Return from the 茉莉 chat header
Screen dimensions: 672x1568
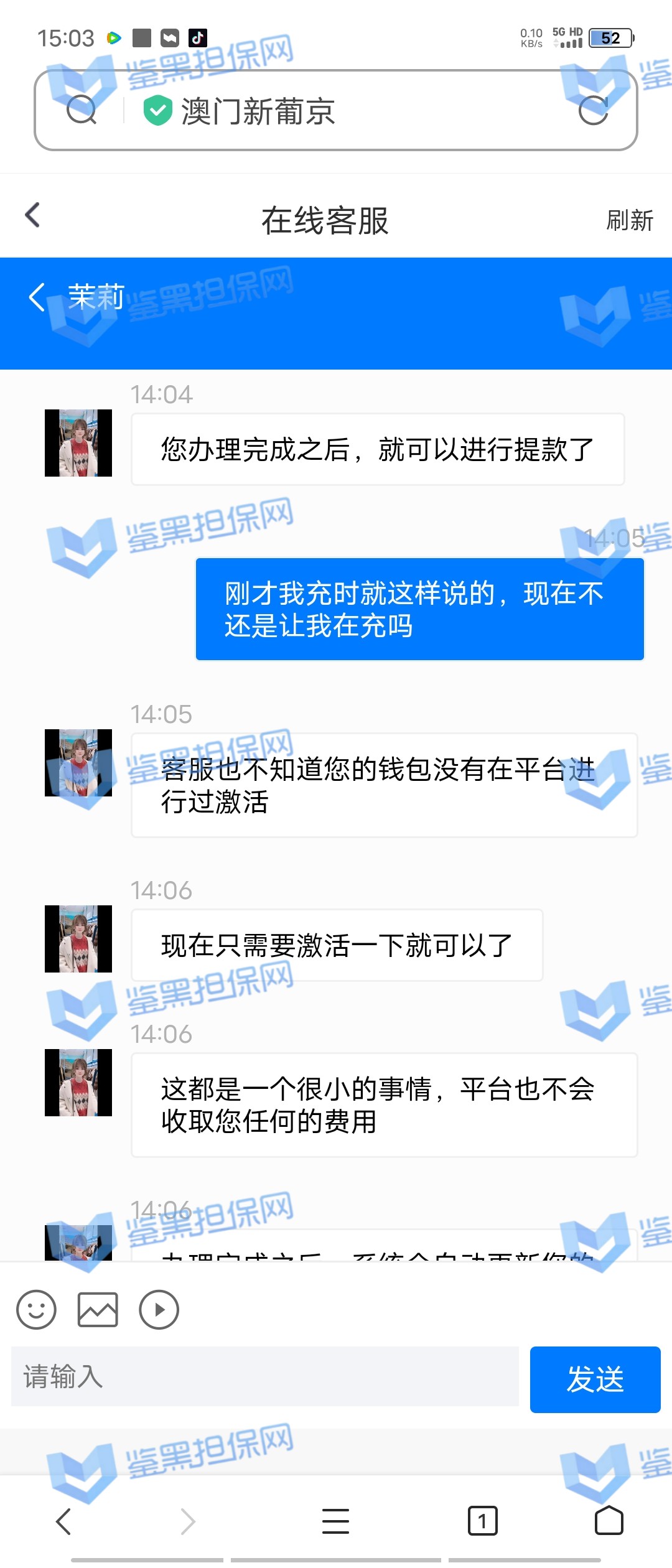tap(37, 296)
